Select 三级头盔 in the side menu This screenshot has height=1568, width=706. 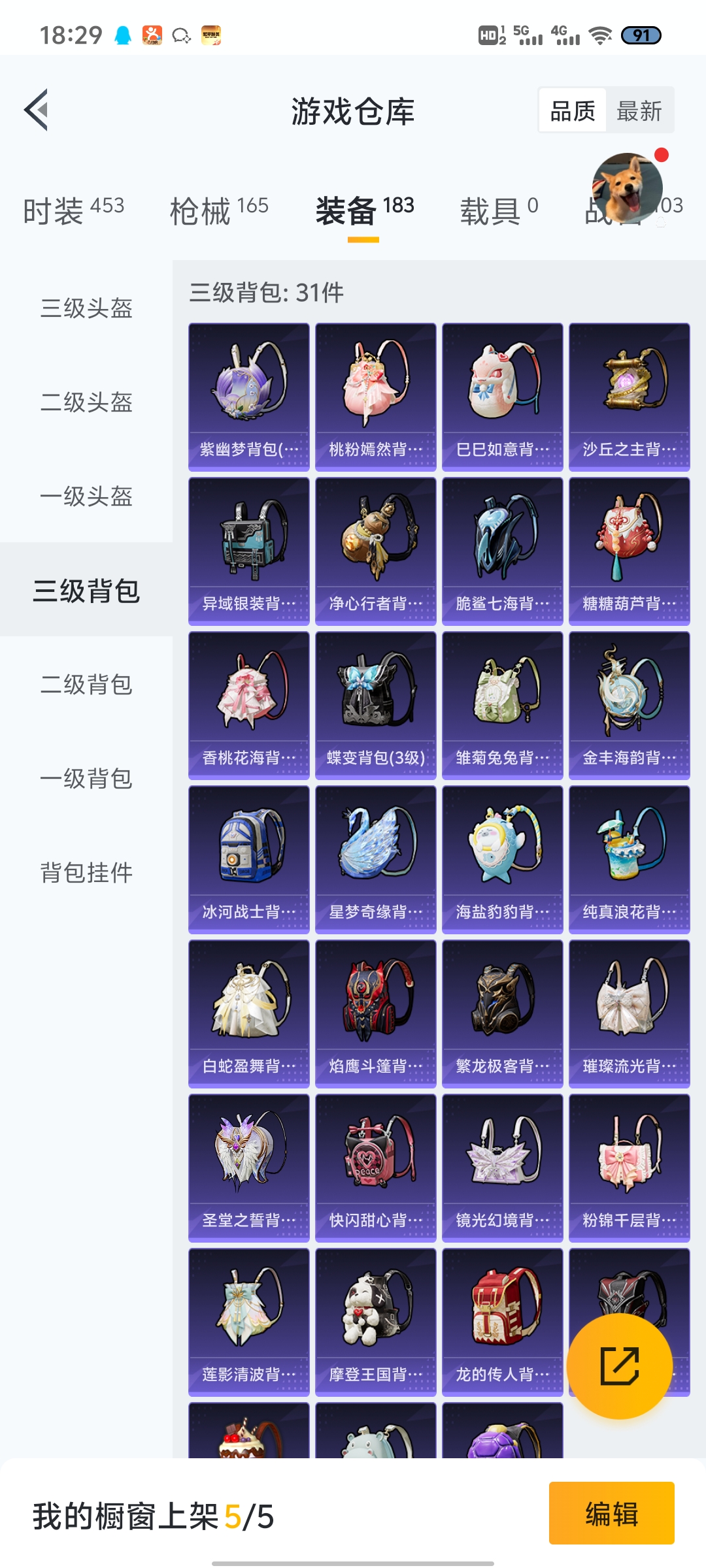[86, 308]
